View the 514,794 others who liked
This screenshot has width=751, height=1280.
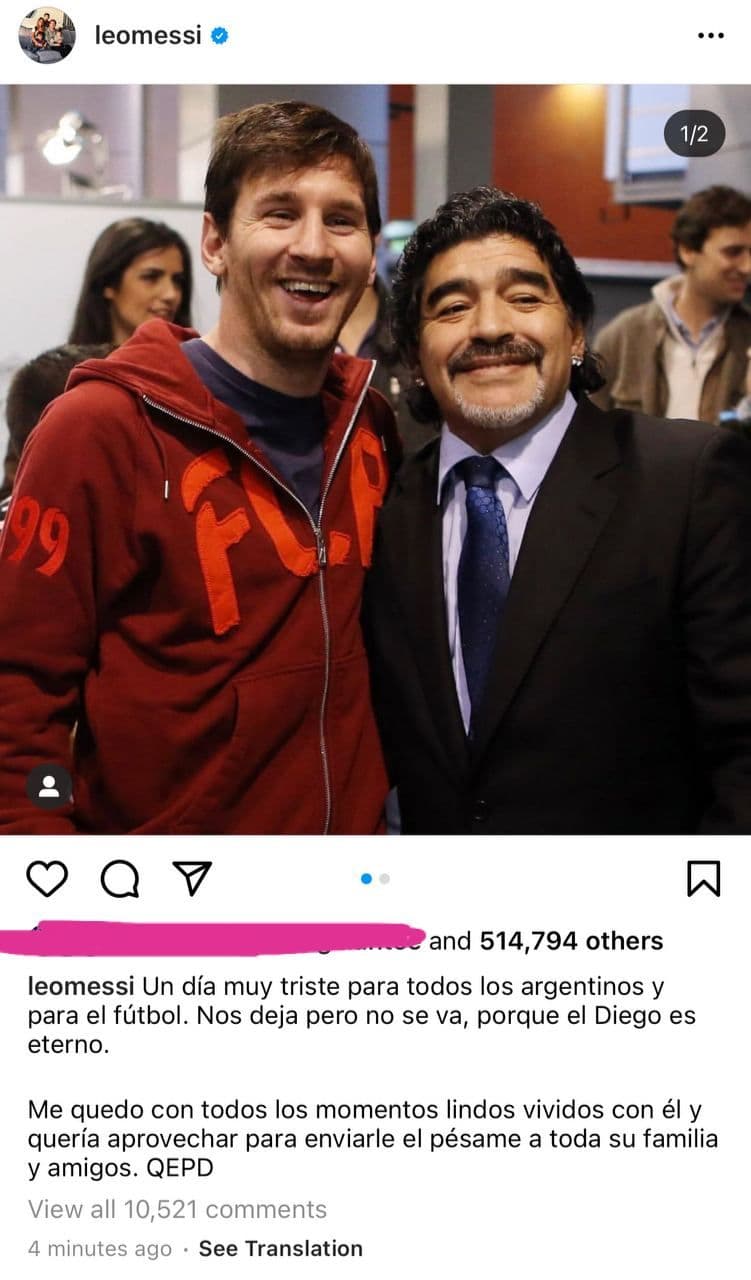pyautogui.click(x=571, y=941)
